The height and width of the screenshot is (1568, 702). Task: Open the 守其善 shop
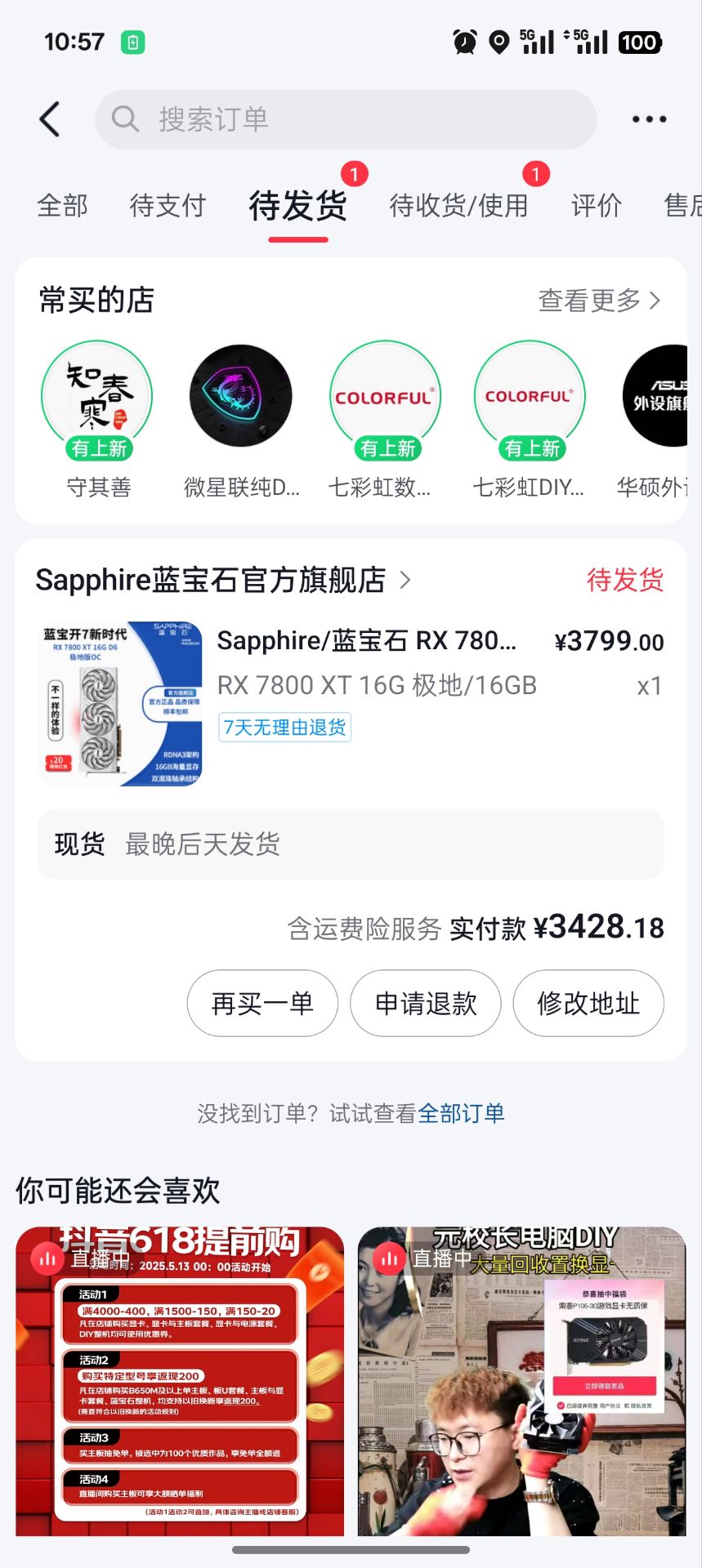97,397
